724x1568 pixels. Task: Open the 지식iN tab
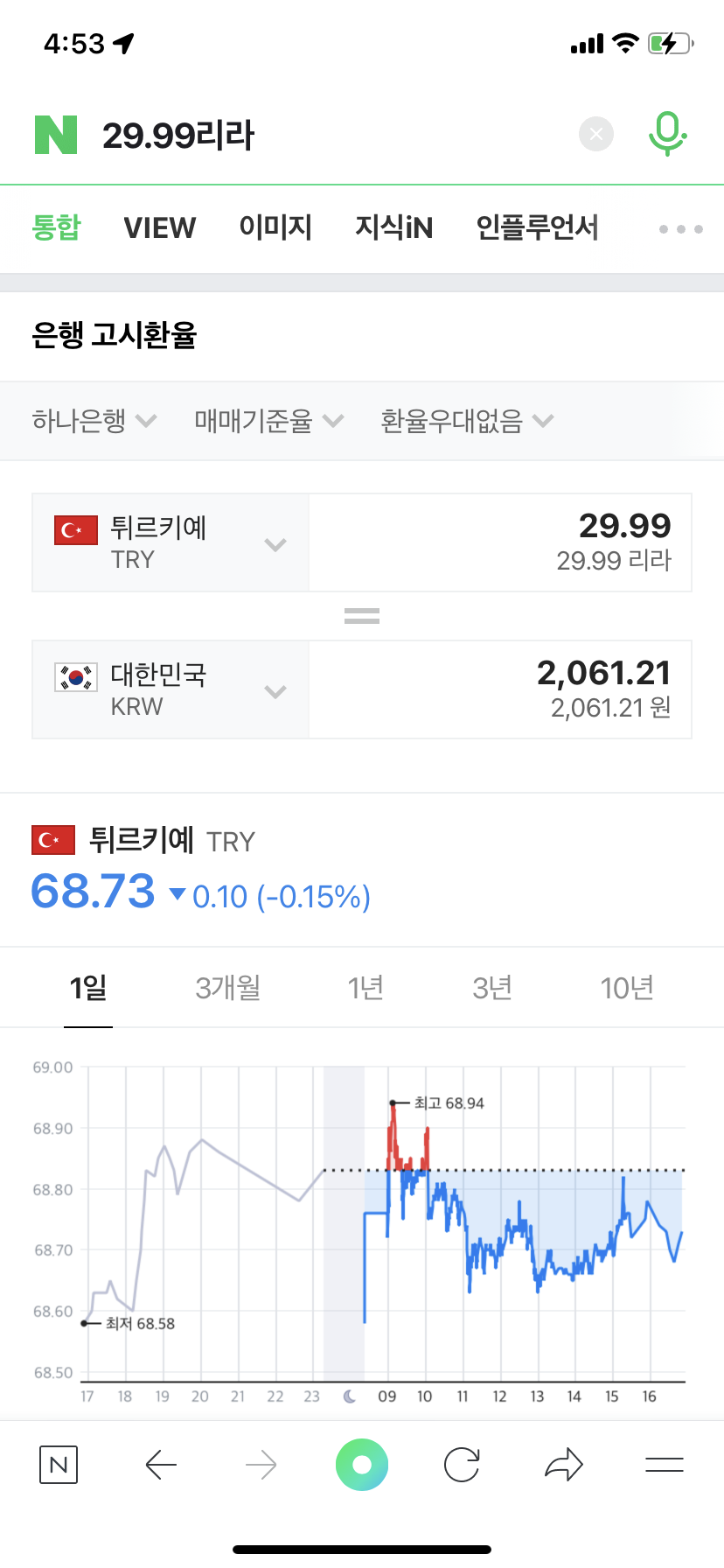(393, 228)
